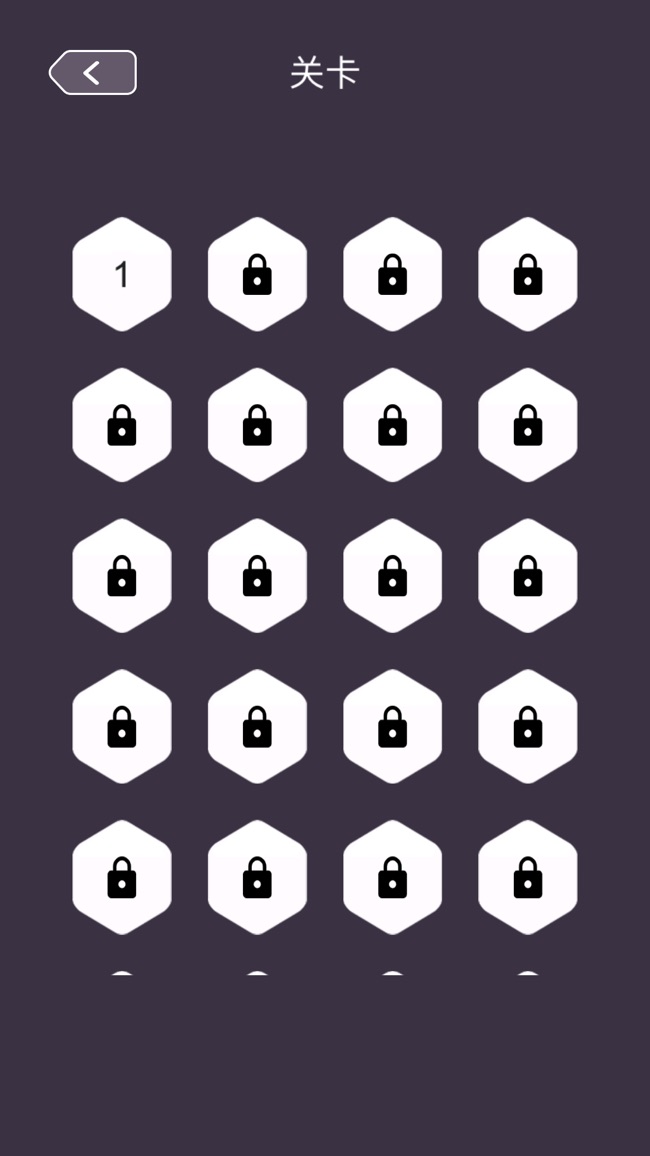Open level 1
Viewport: 650px width, 1156px height.
(122, 274)
